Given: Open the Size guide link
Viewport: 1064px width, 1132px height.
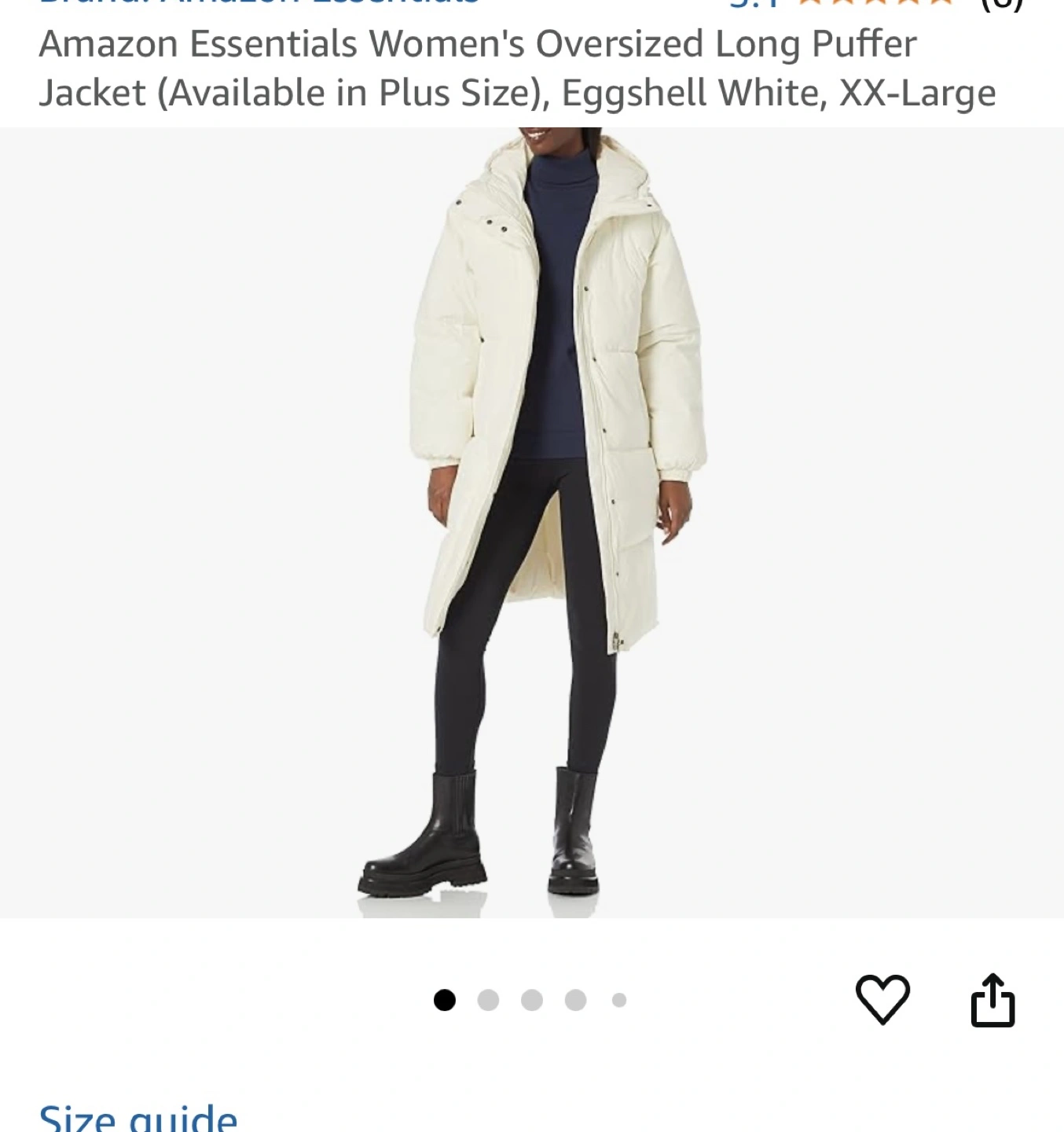Looking at the screenshot, I should point(138,1116).
